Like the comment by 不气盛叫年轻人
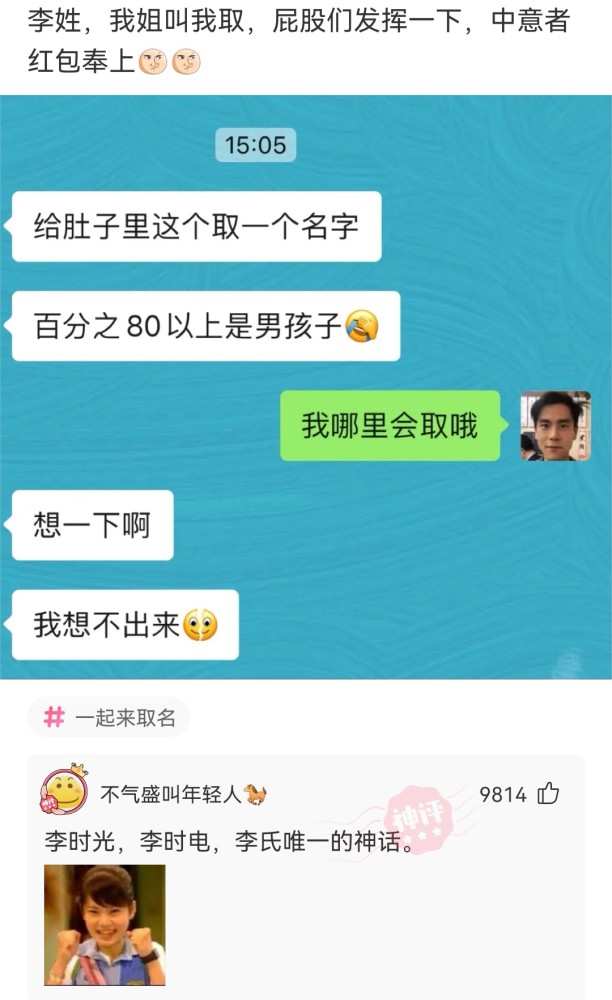This screenshot has height=1000, width=612. tap(549, 794)
